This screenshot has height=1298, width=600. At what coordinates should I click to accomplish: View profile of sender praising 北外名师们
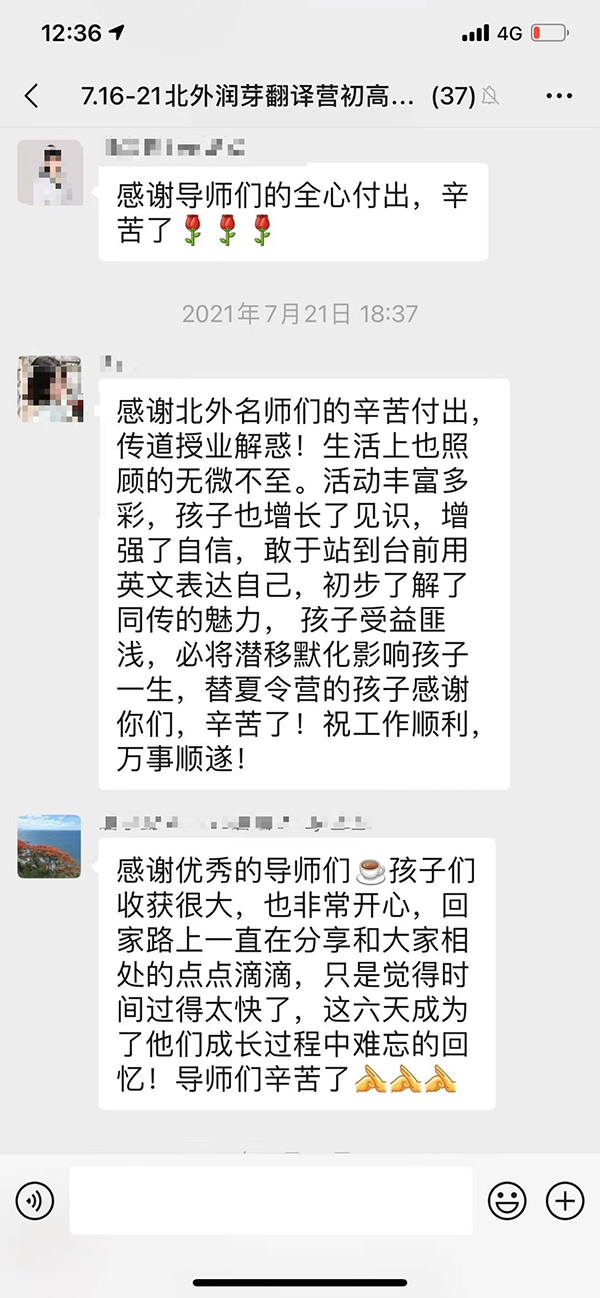tap(50, 388)
